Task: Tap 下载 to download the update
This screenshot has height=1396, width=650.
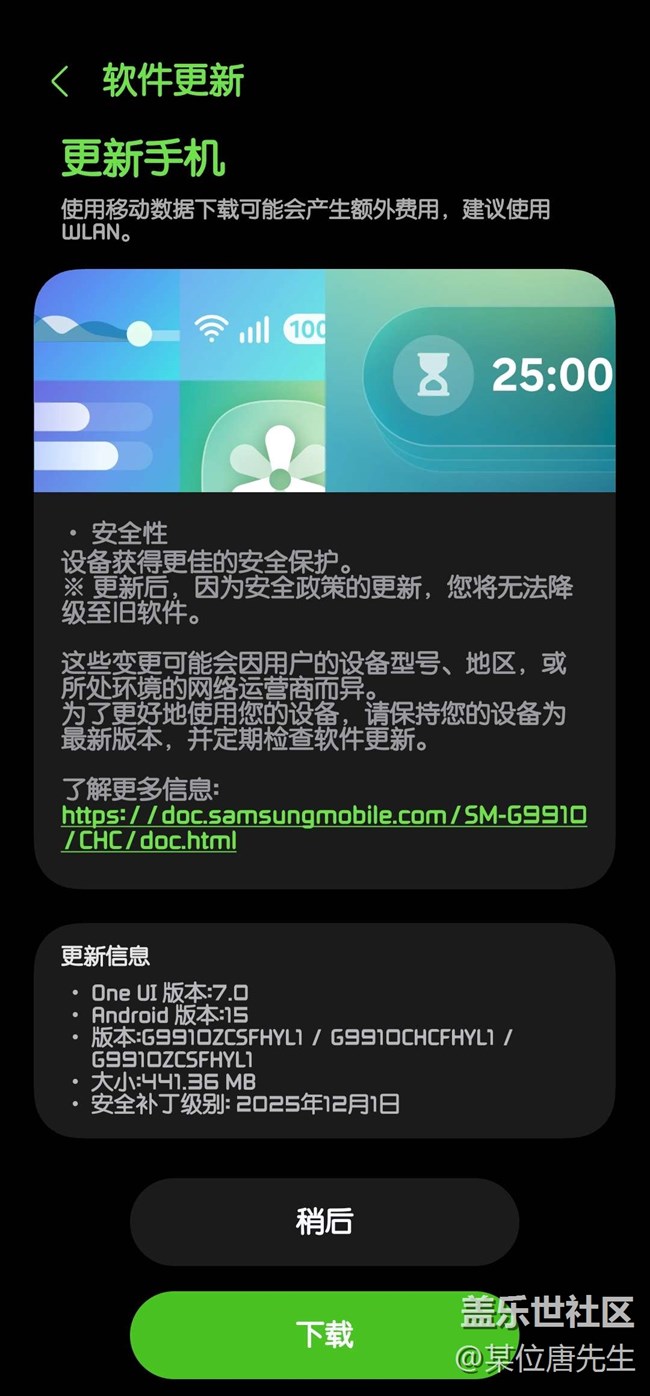Action: pyautogui.click(x=324, y=1333)
